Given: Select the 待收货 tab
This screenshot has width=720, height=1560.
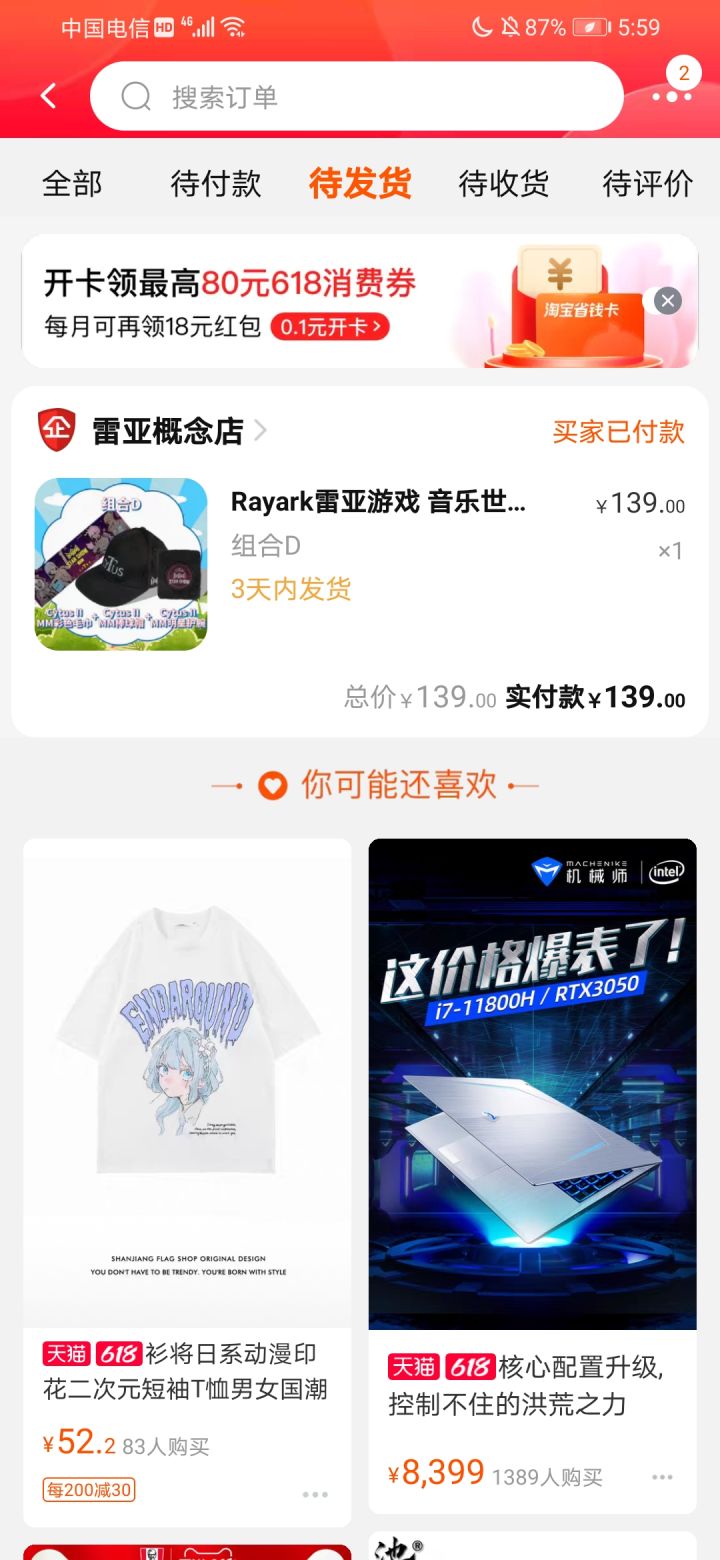Looking at the screenshot, I should coord(503,184).
